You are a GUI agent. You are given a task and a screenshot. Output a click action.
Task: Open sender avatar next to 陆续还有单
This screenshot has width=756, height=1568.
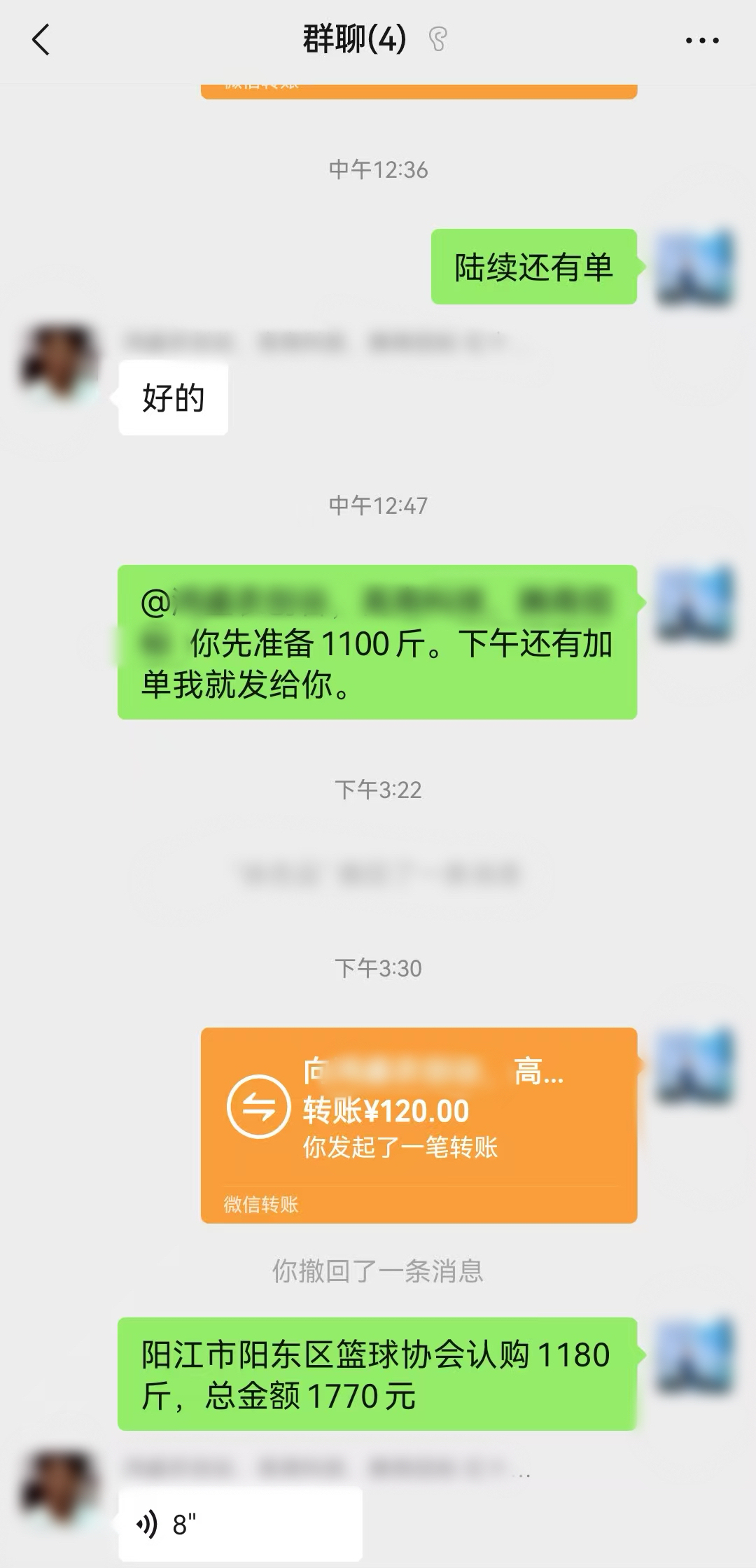click(x=694, y=267)
